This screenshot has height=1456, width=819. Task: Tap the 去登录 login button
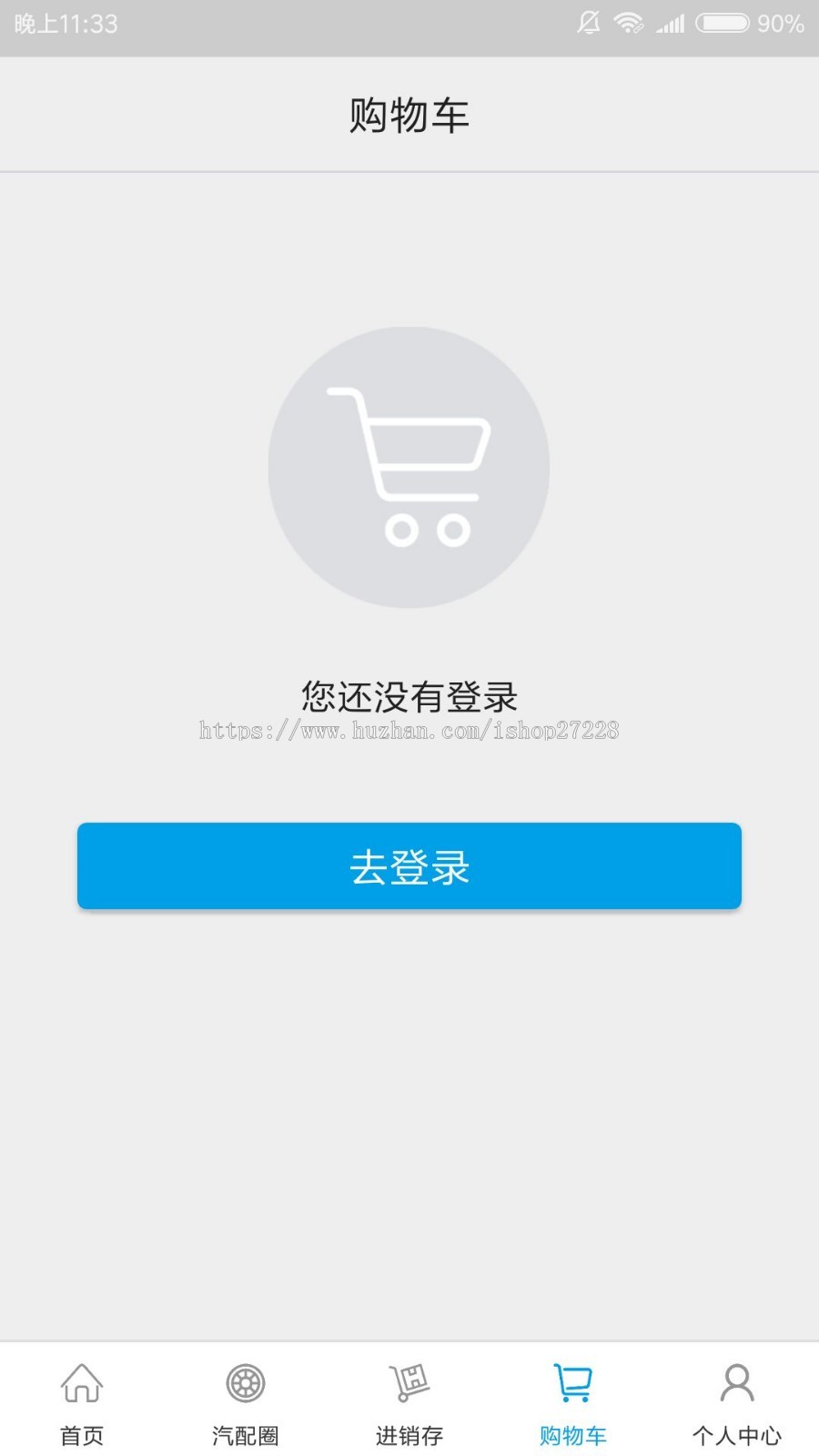click(x=409, y=866)
